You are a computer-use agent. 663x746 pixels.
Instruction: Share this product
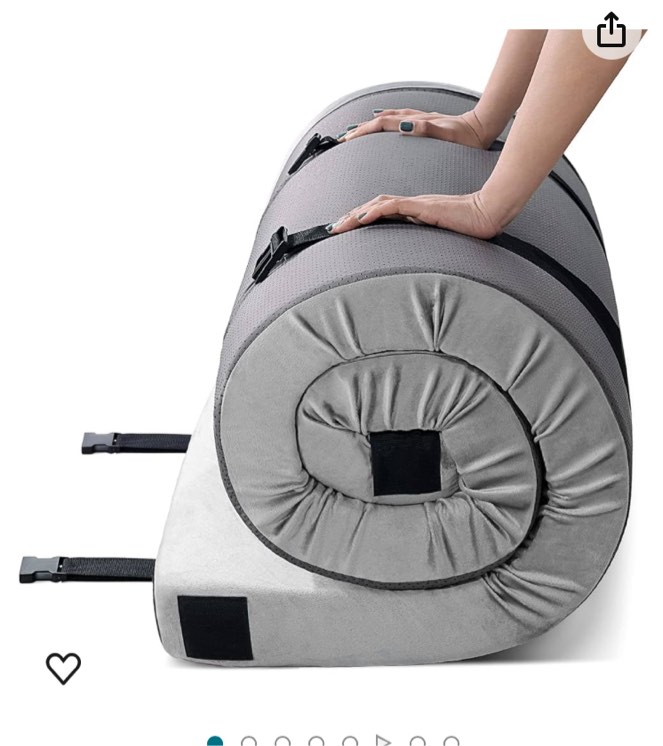(x=611, y=31)
